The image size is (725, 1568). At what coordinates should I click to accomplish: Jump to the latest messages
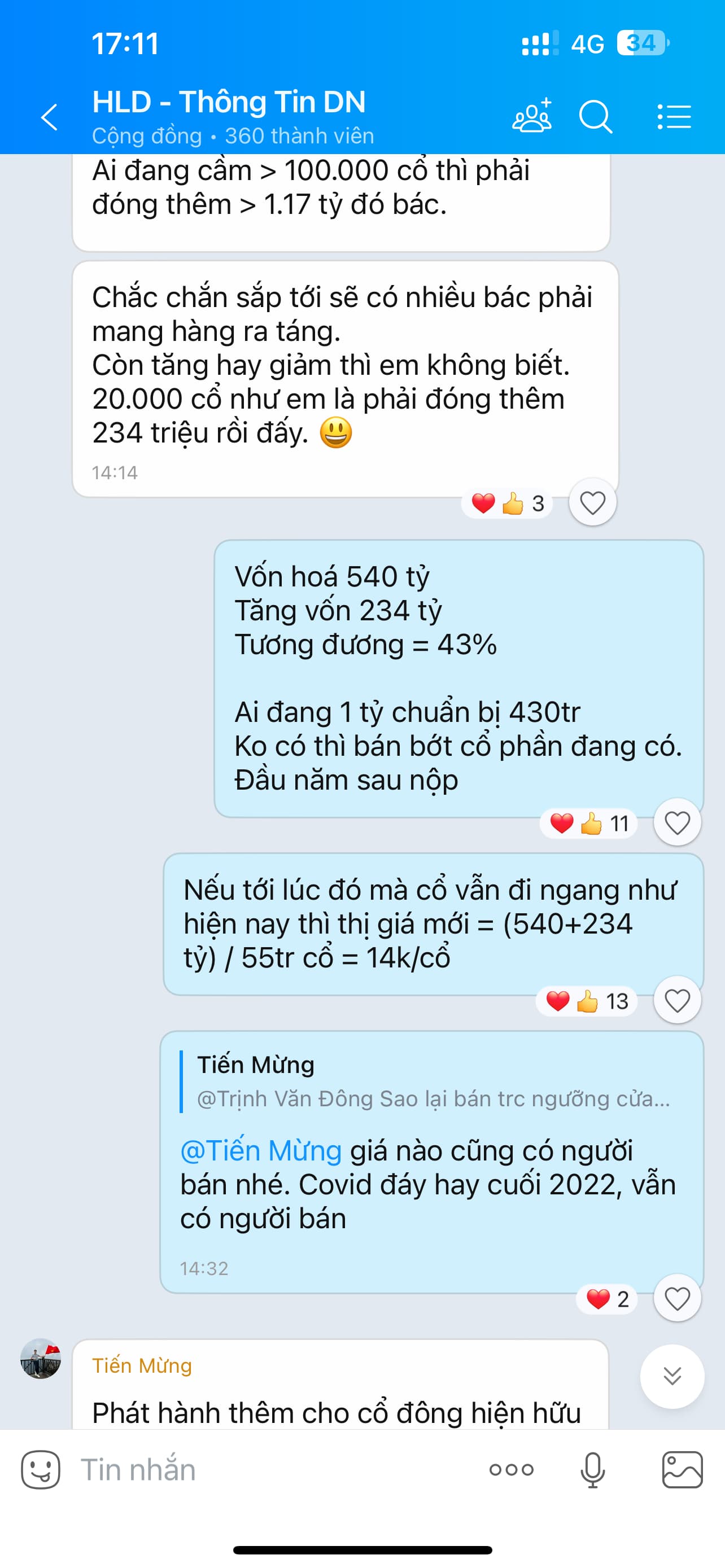point(672,1376)
